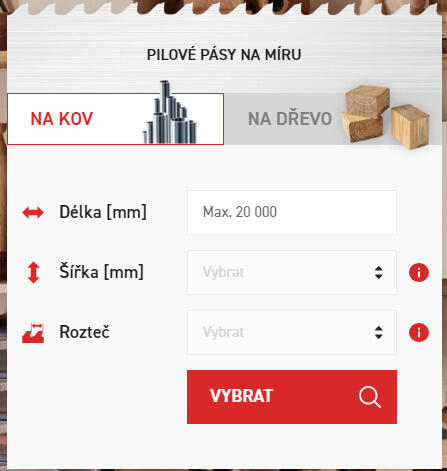
Task: Tap the red VYBRAT search button
Action: coord(292,397)
